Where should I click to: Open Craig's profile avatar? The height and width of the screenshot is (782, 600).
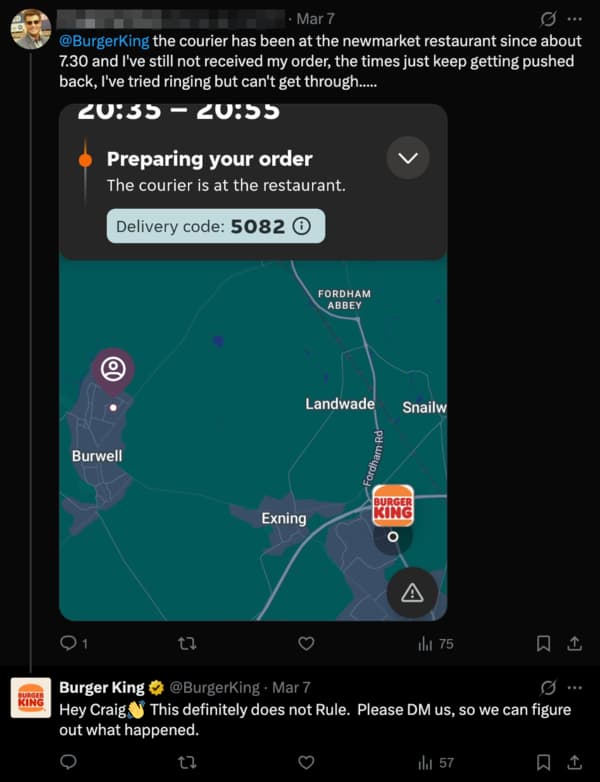(x=31, y=29)
